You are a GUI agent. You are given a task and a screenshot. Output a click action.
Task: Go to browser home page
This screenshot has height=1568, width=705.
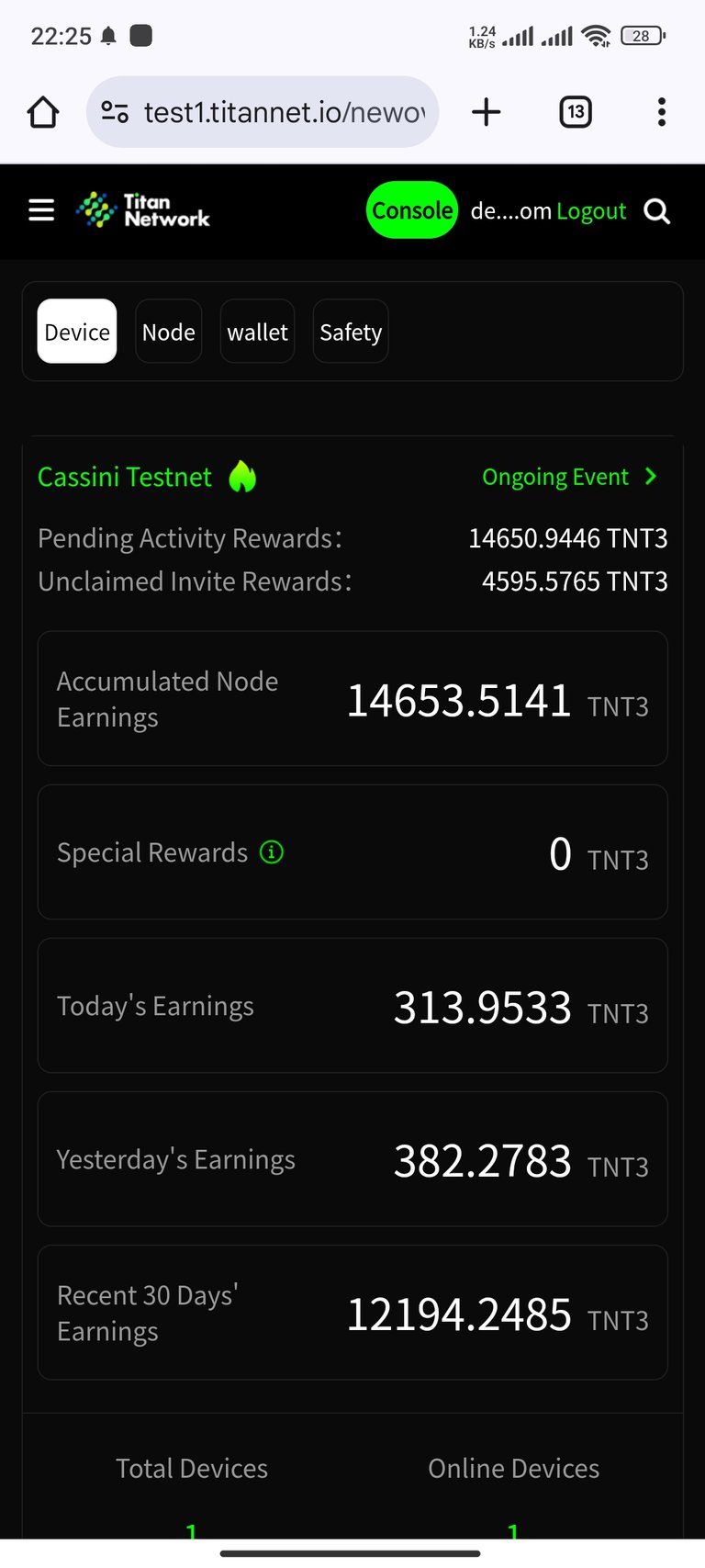point(43,112)
